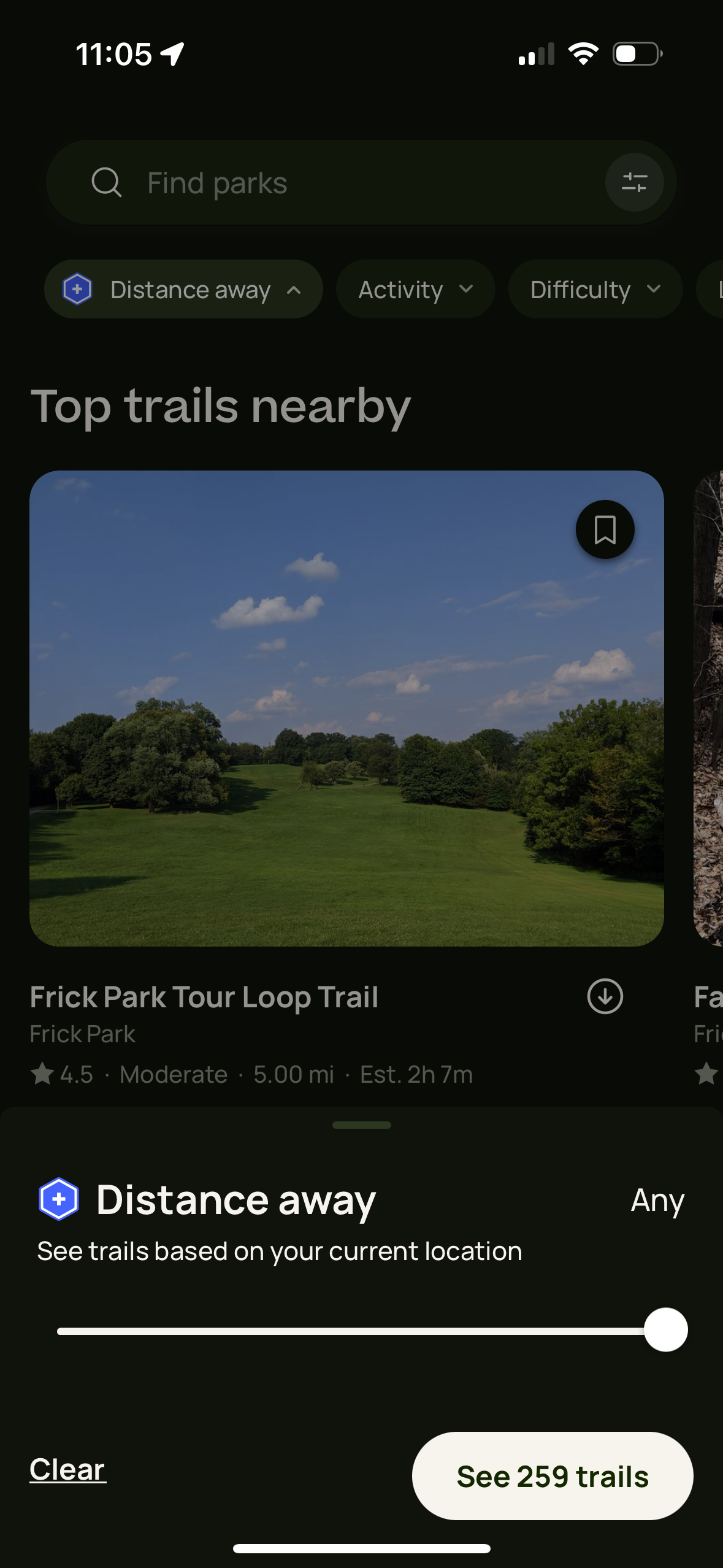Bookmark the Frick Park Tour Loop Trail

pos(604,529)
